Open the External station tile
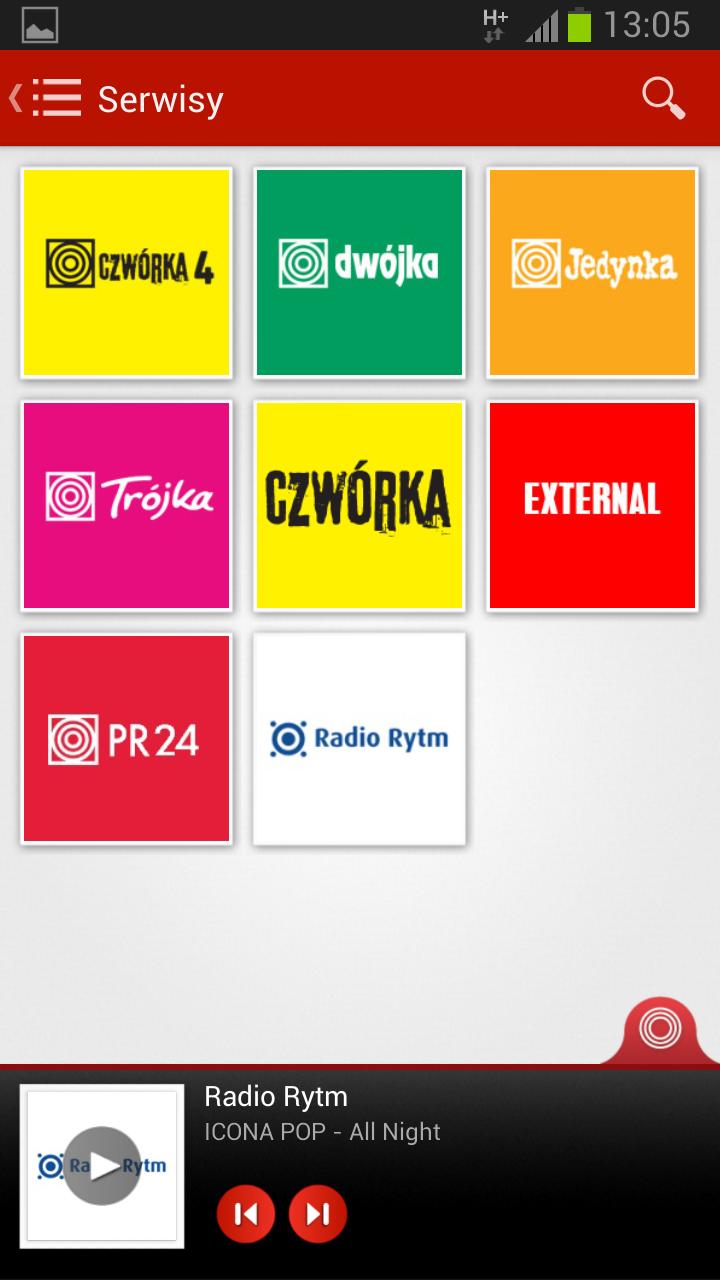The width and height of the screenshot is (720, 1280). [x=591, y=505]
